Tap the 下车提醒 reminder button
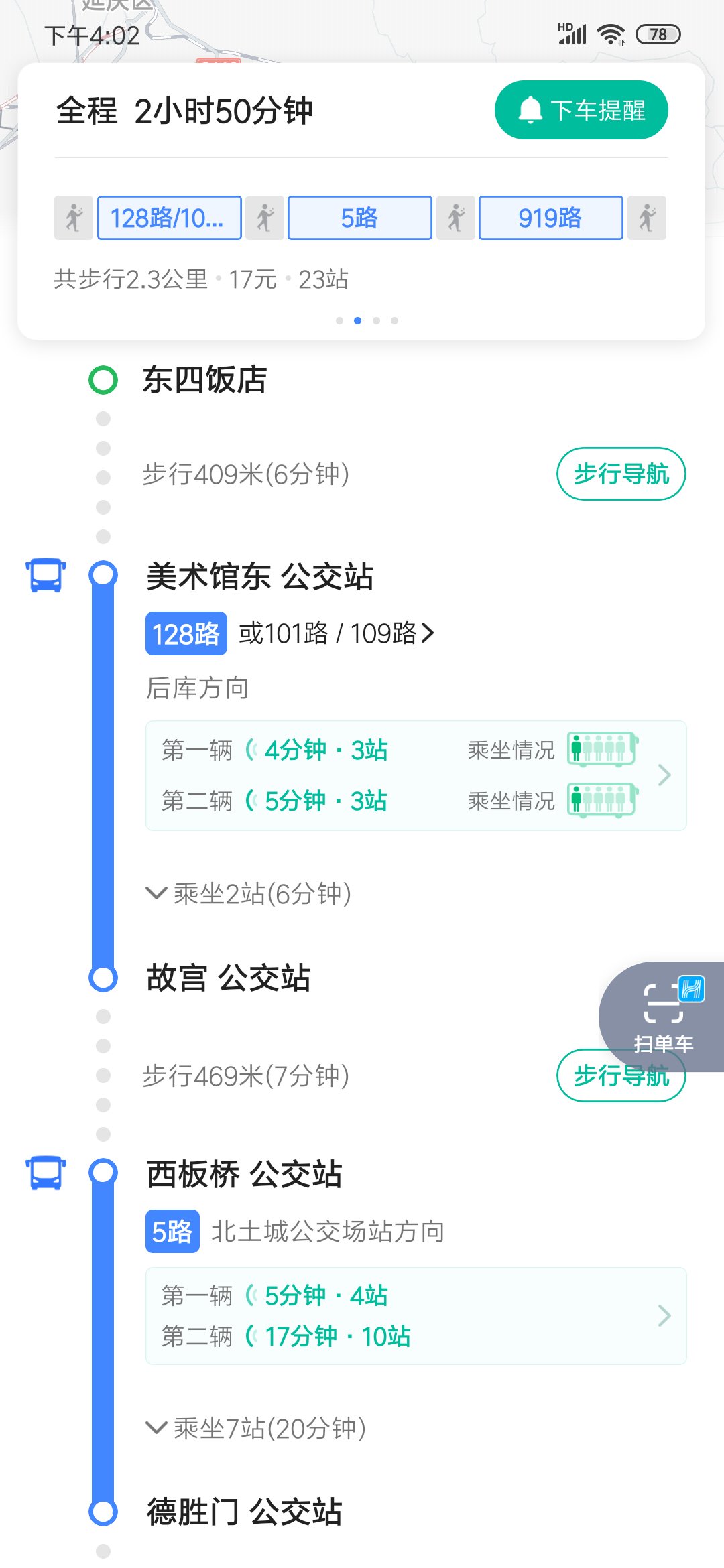This screenshot has width=724, height=1568. click(581, 110)
